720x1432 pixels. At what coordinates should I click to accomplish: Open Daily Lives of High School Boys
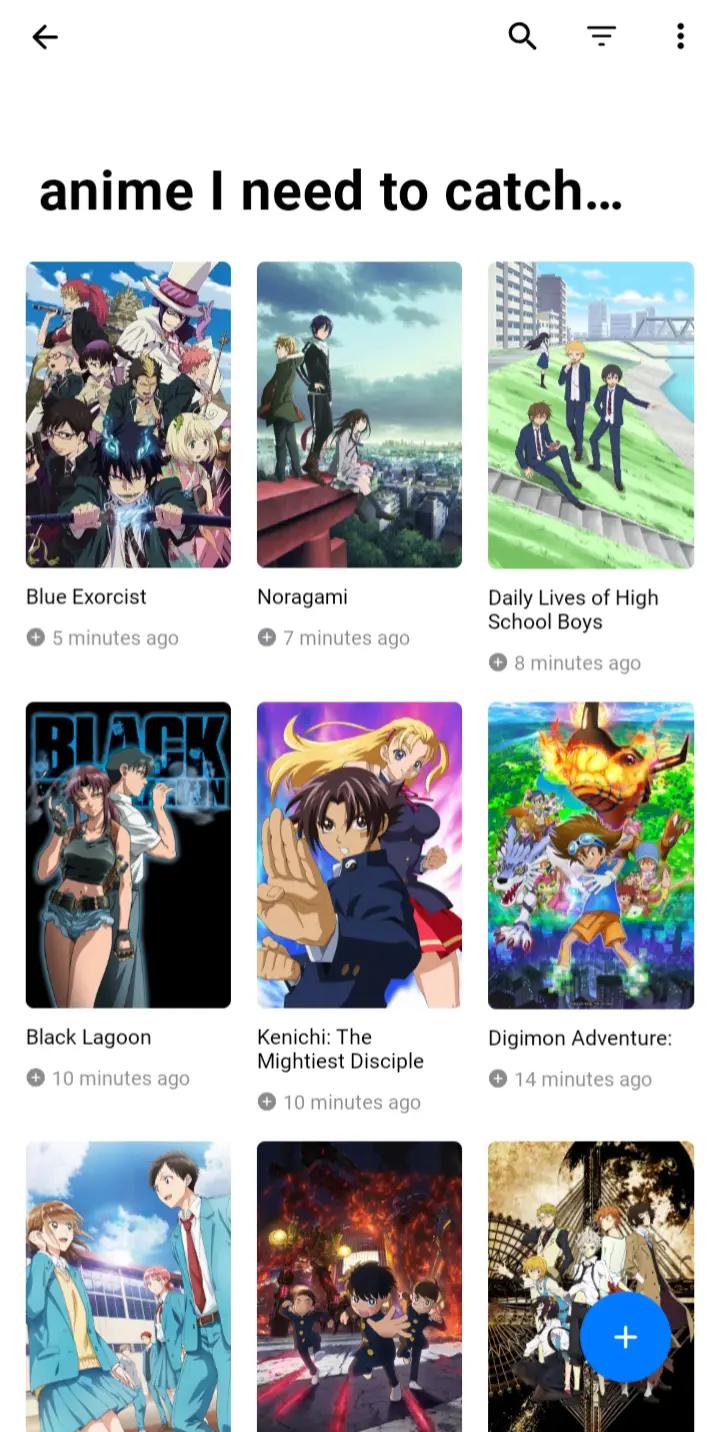pos(591,469)
